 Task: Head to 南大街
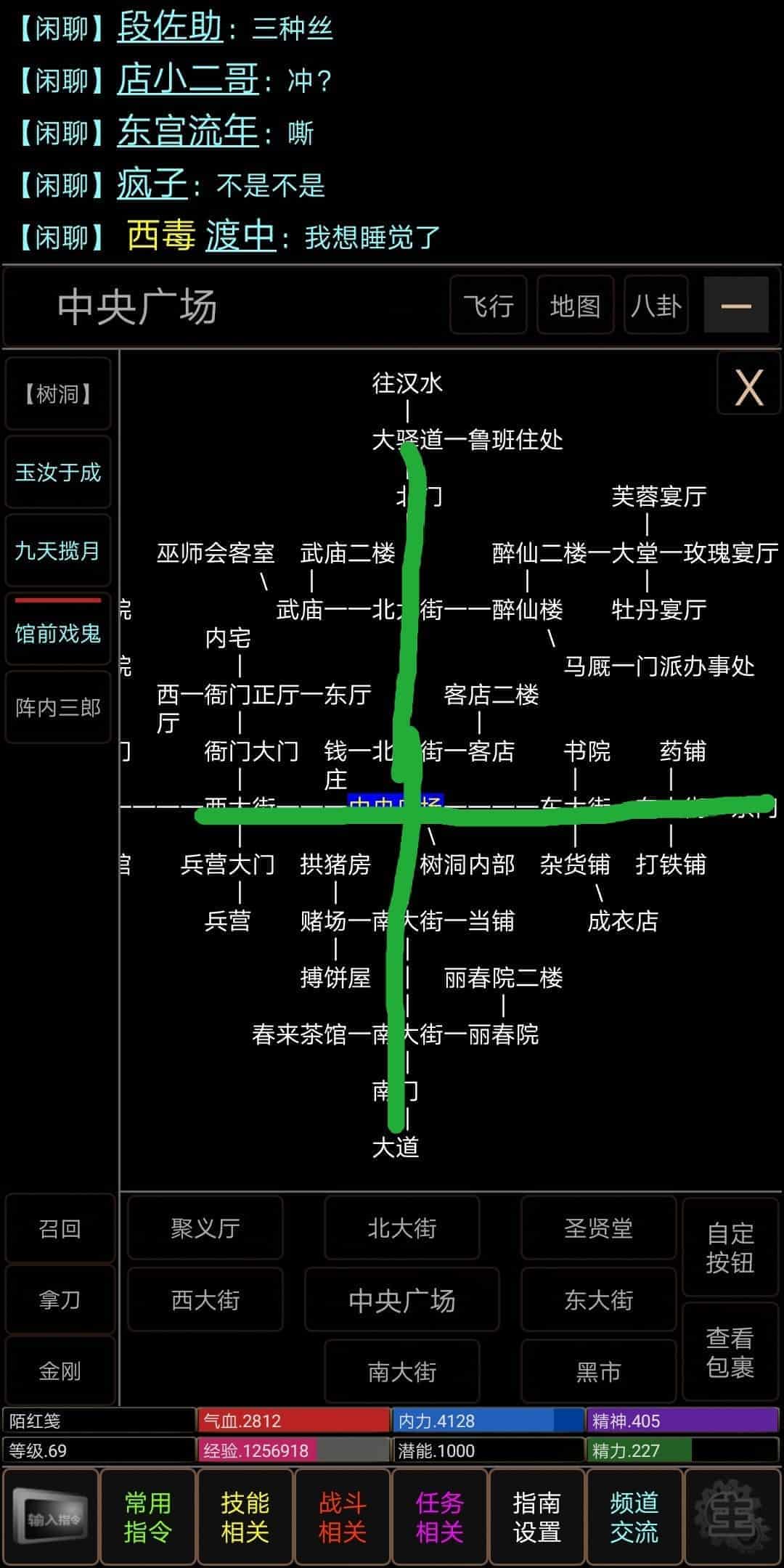pyautogui.click(x=401, y=1371)
